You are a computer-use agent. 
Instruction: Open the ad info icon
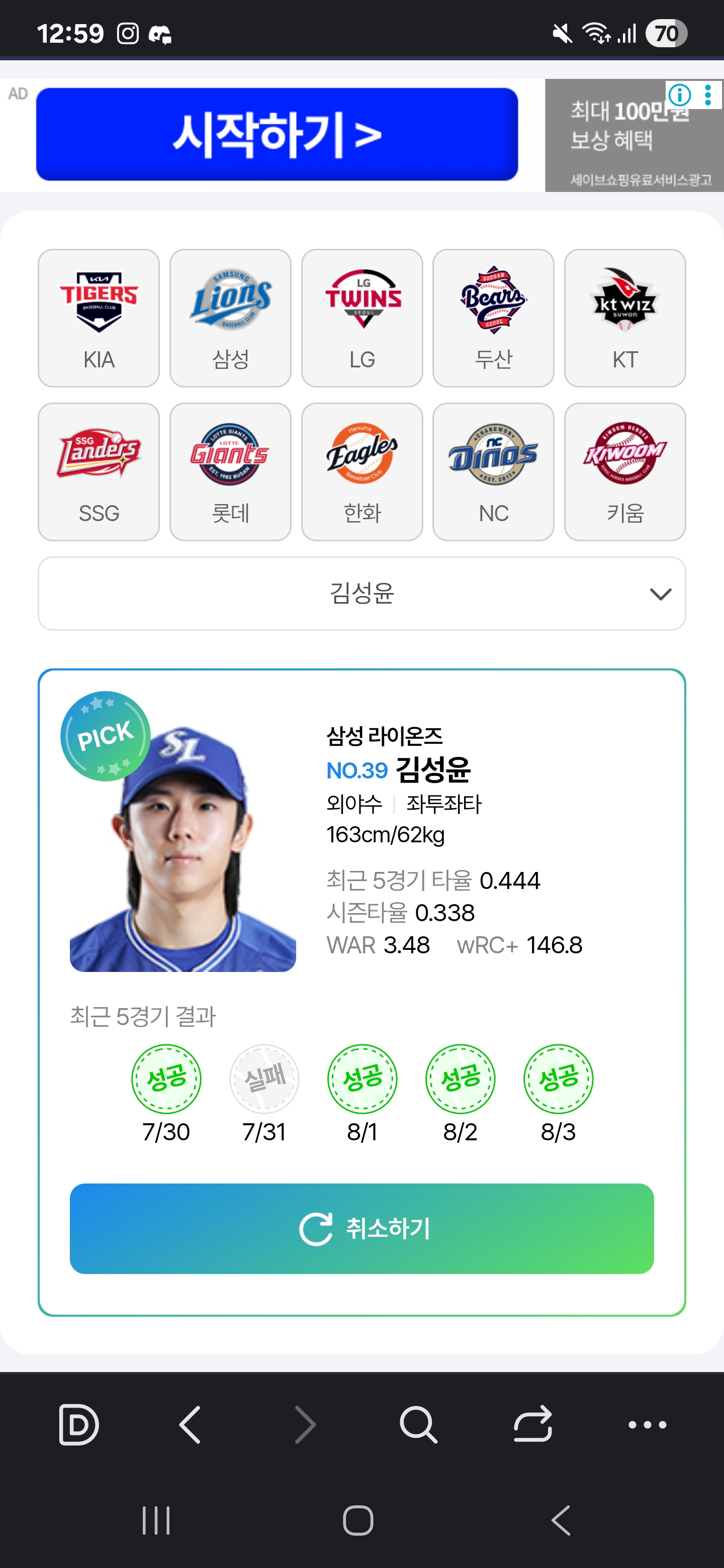pyautogui.click(x=680, y=95)
